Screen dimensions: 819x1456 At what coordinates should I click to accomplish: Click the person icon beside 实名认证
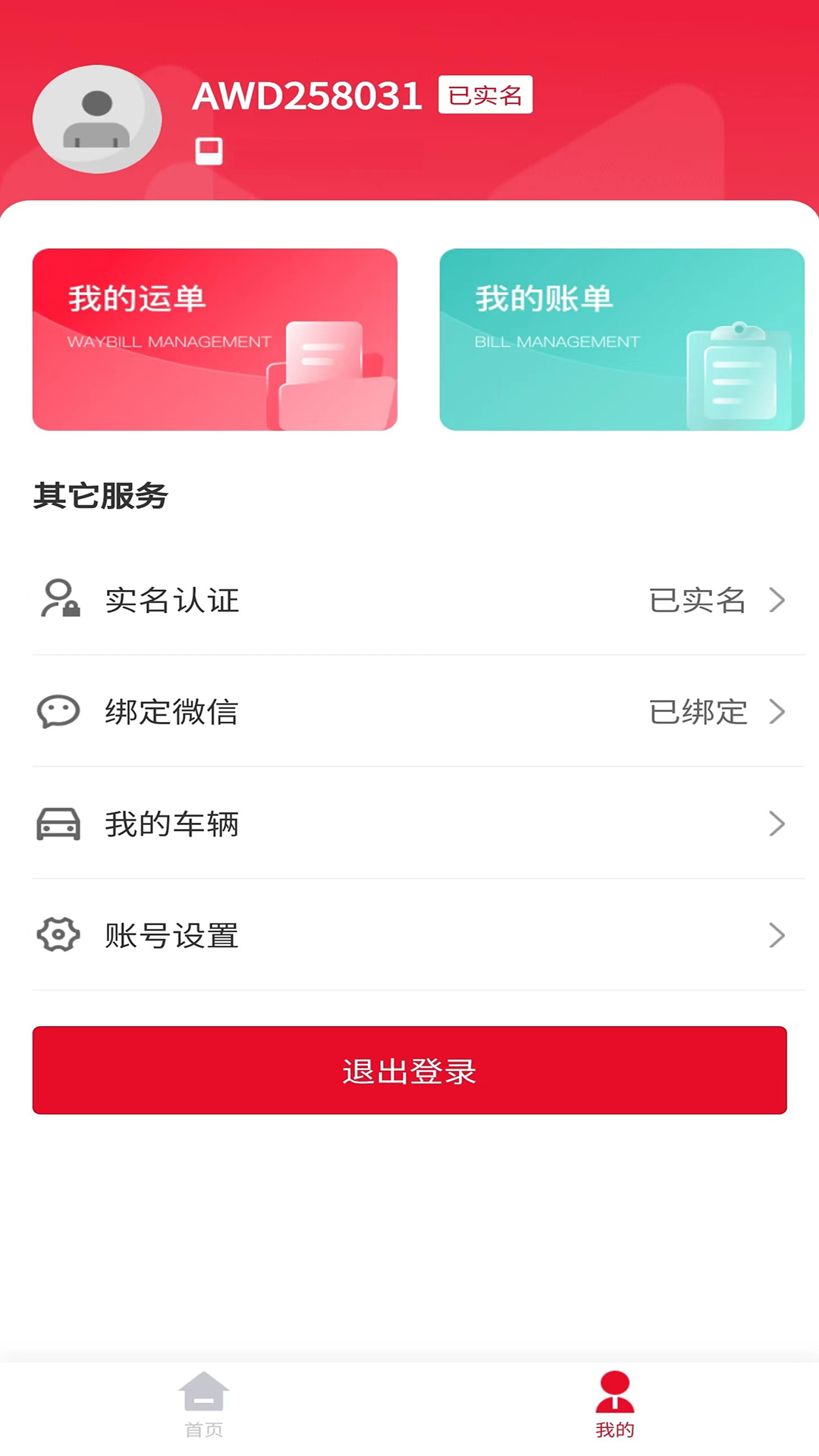pyautogui.click(x=56, y=601)
